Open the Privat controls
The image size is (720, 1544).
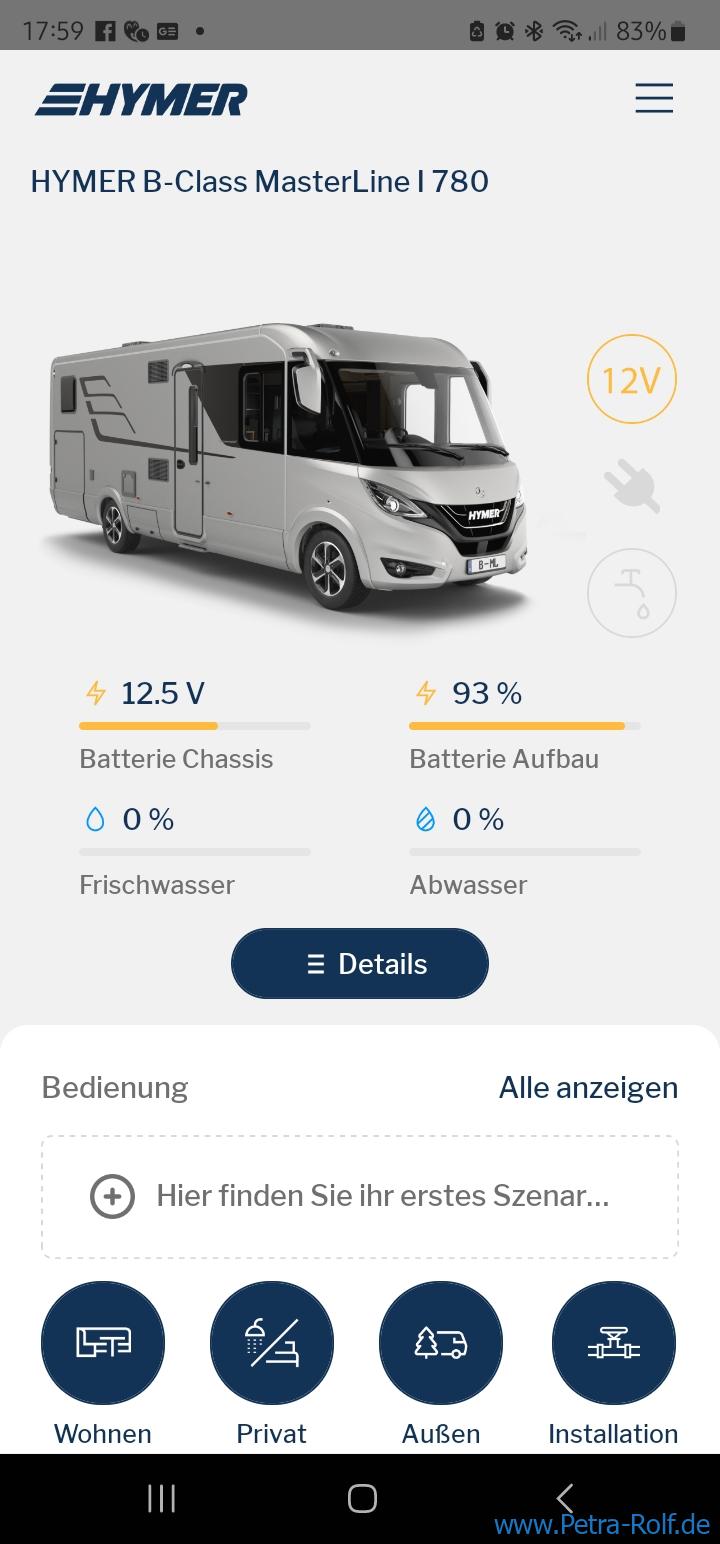pos(272,1343)
